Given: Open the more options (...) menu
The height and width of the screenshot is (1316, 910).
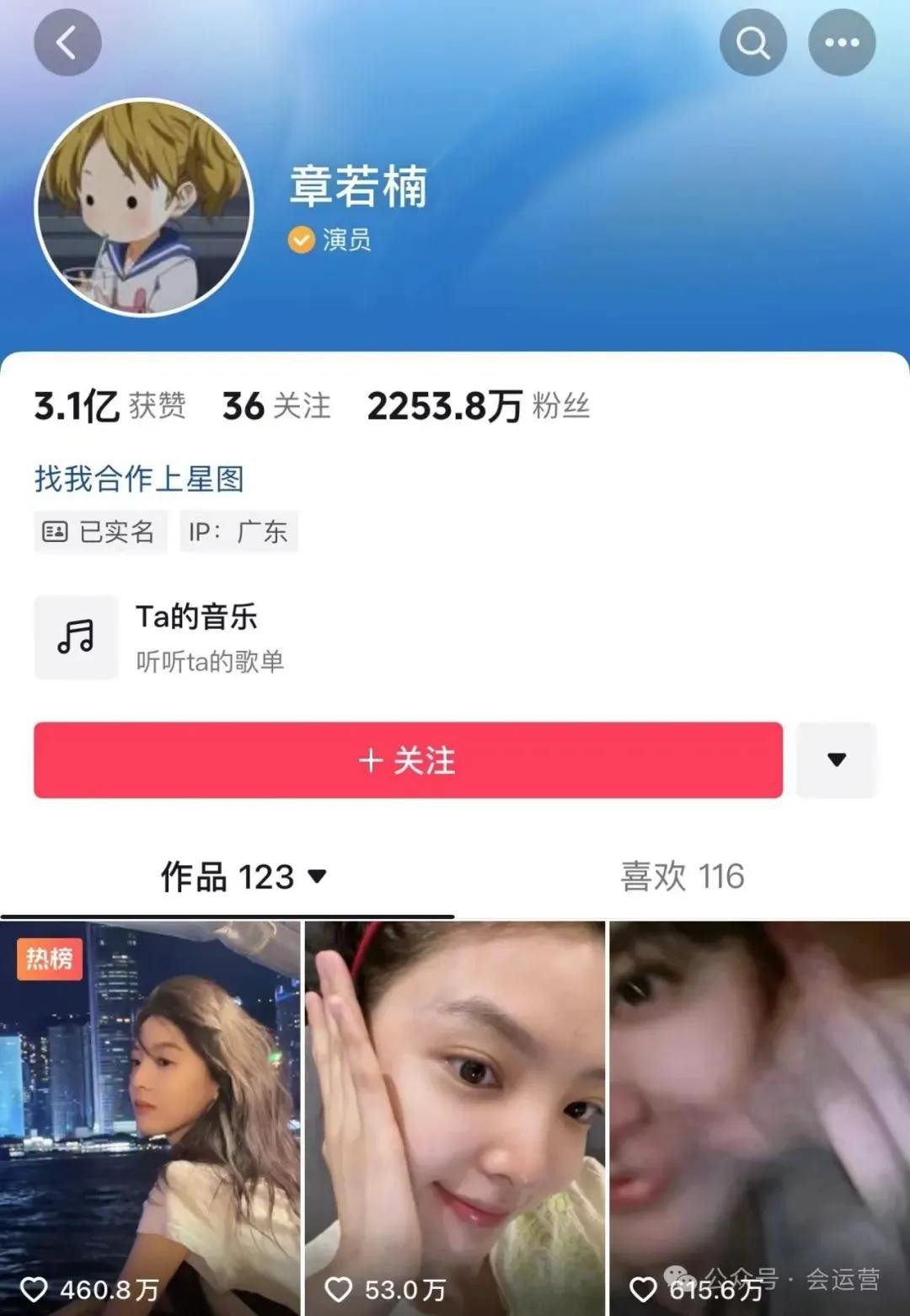Looking at the screenshot, I should 842,42.
